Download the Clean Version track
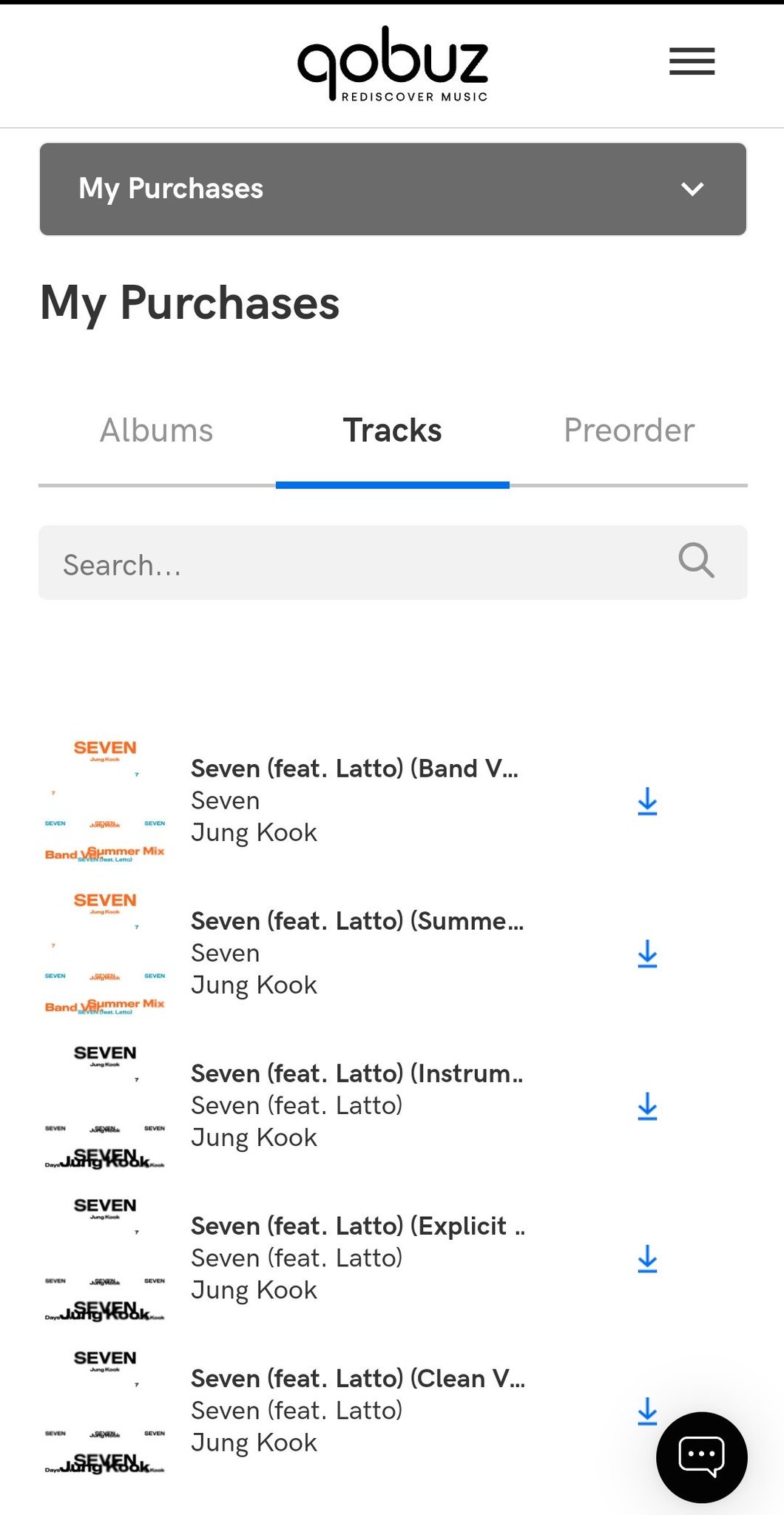The width and height of the screenshot is (784, 1515). (647, 1410)
